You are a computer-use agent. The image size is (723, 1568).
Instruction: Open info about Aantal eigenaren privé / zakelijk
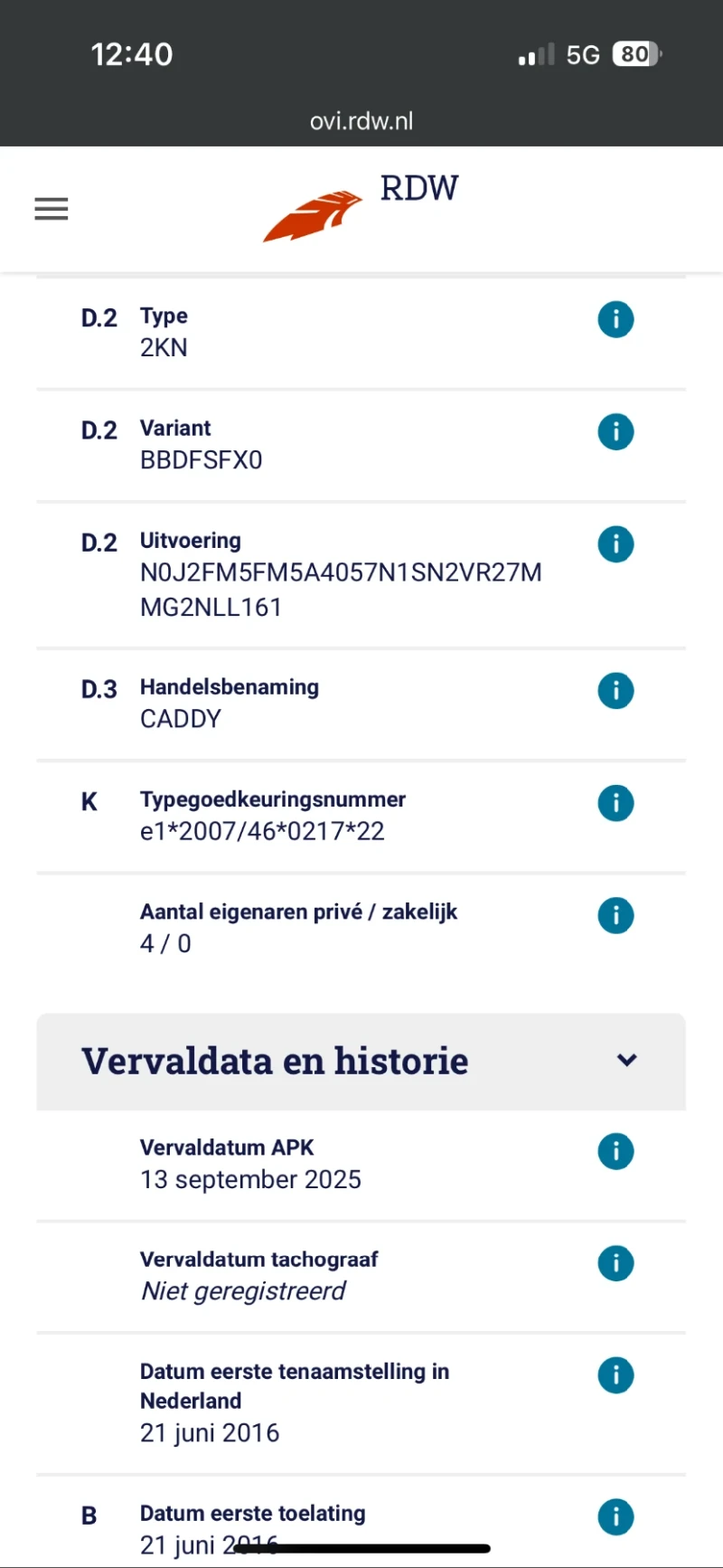tap(615, 915)
